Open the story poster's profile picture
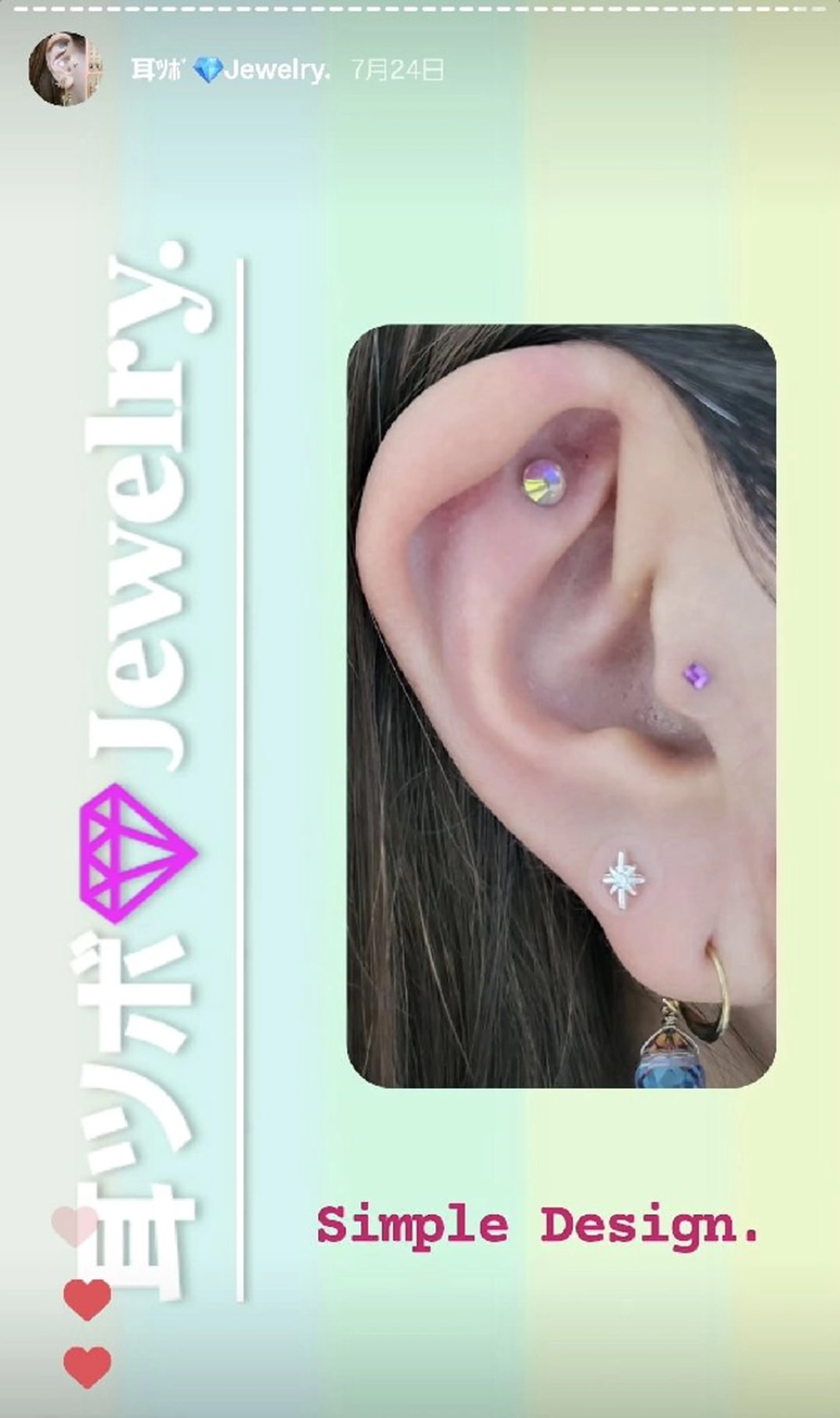The height and width of the screenshot is (1418, 840). click(66, 69)
